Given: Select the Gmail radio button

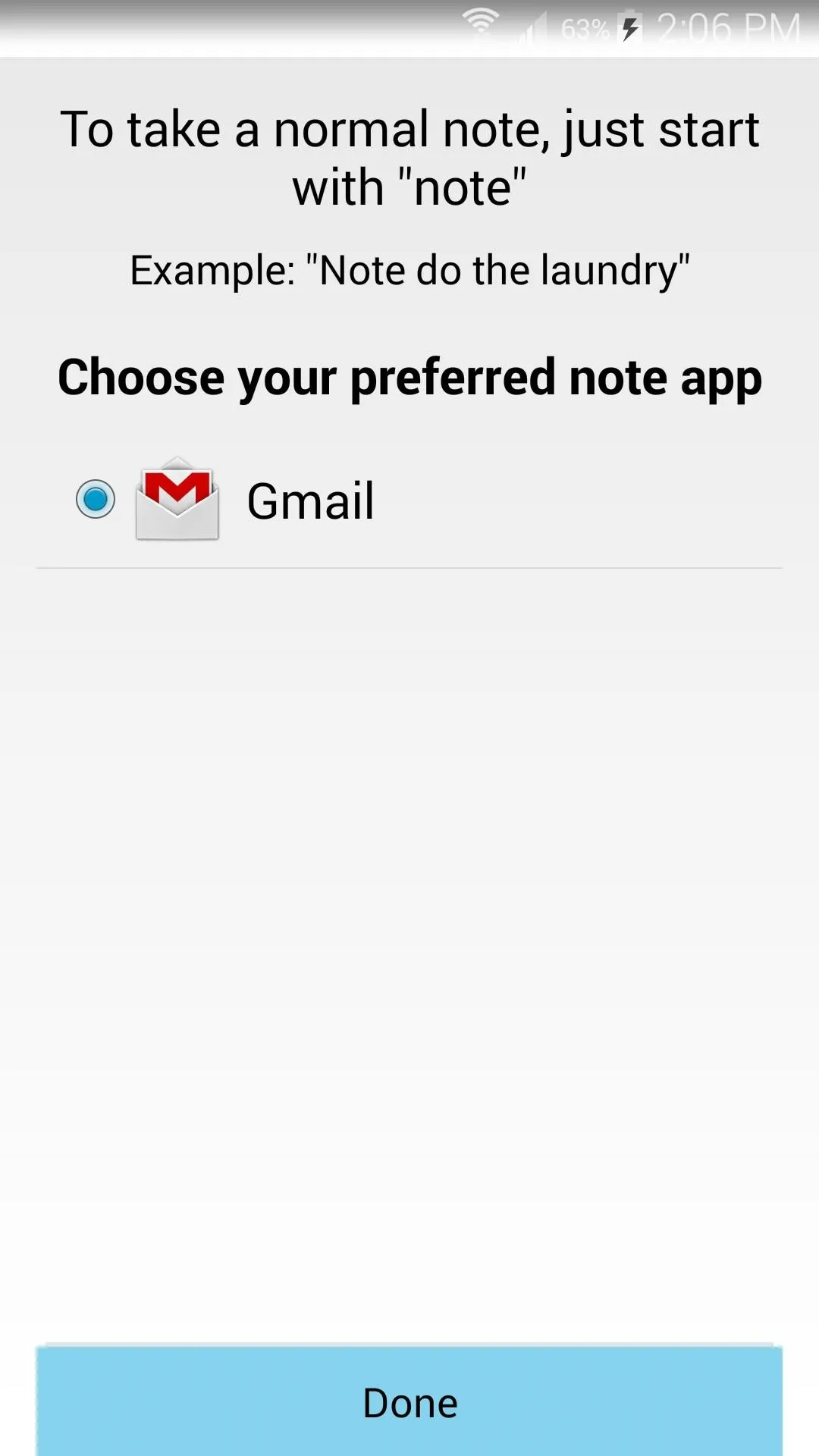Looking at the screenshot, I should pos(96,499).
